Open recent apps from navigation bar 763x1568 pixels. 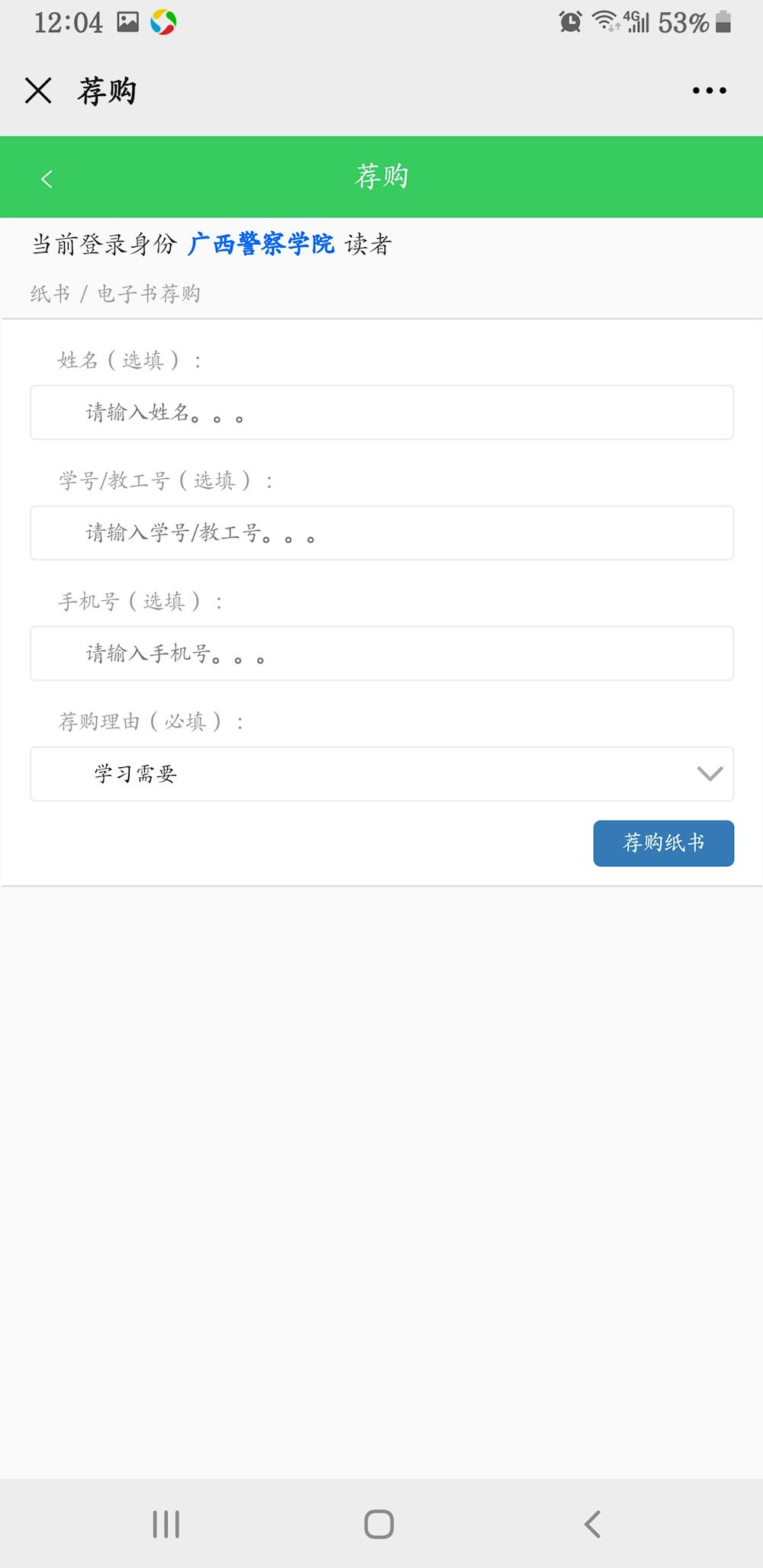click(166, 1524)
